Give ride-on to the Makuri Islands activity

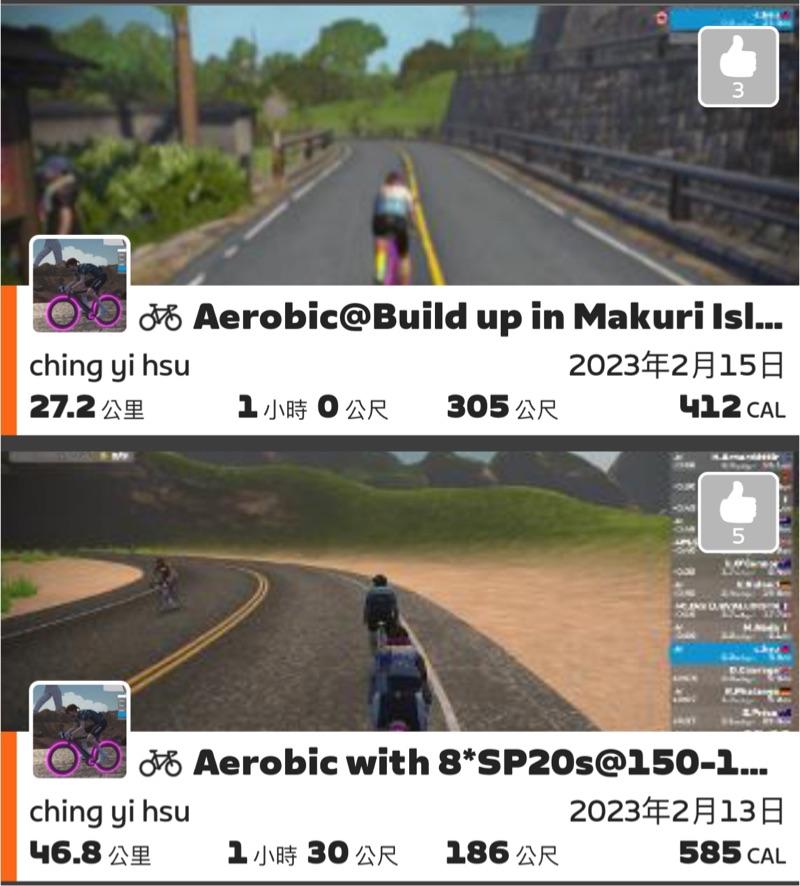[x=737, y=66]
